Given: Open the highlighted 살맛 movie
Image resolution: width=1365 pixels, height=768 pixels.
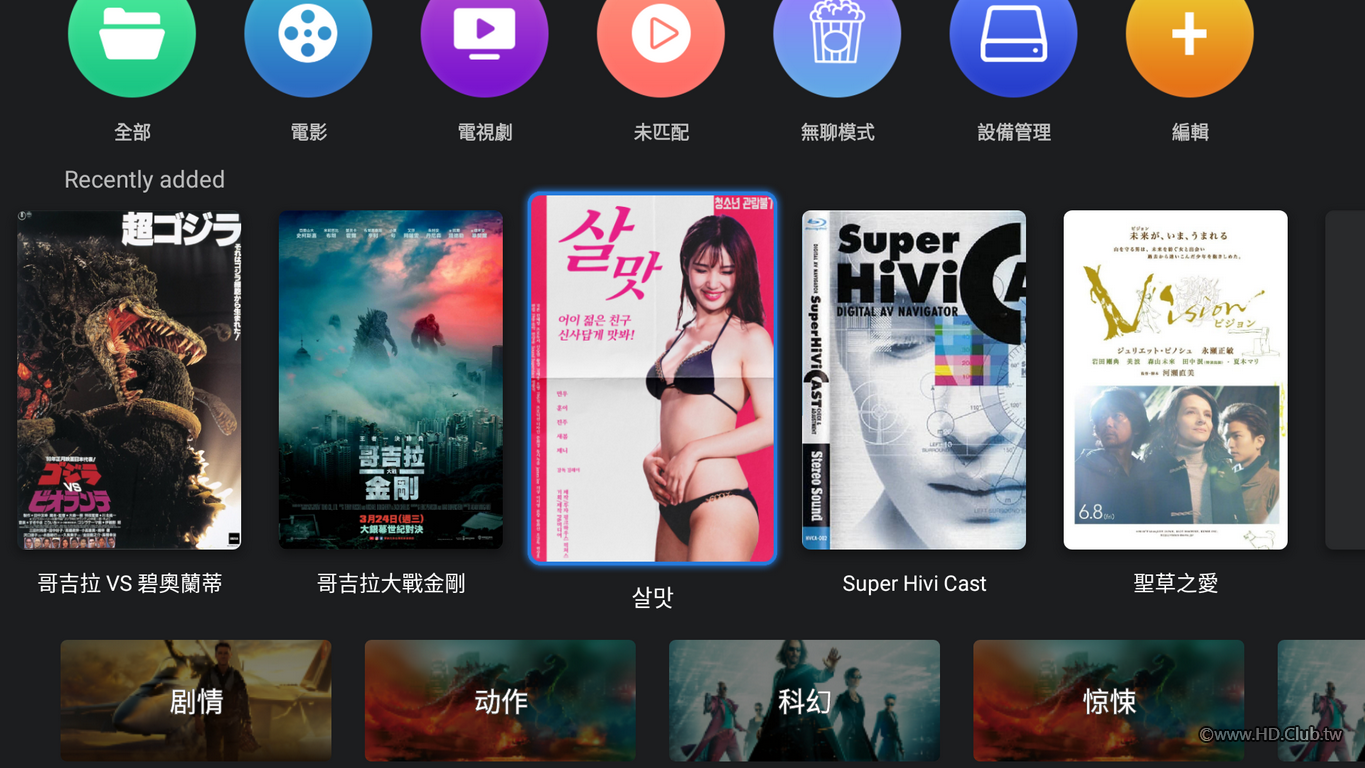Looking at the screenshot, I should pyautogui.click(x=652, y=378).
